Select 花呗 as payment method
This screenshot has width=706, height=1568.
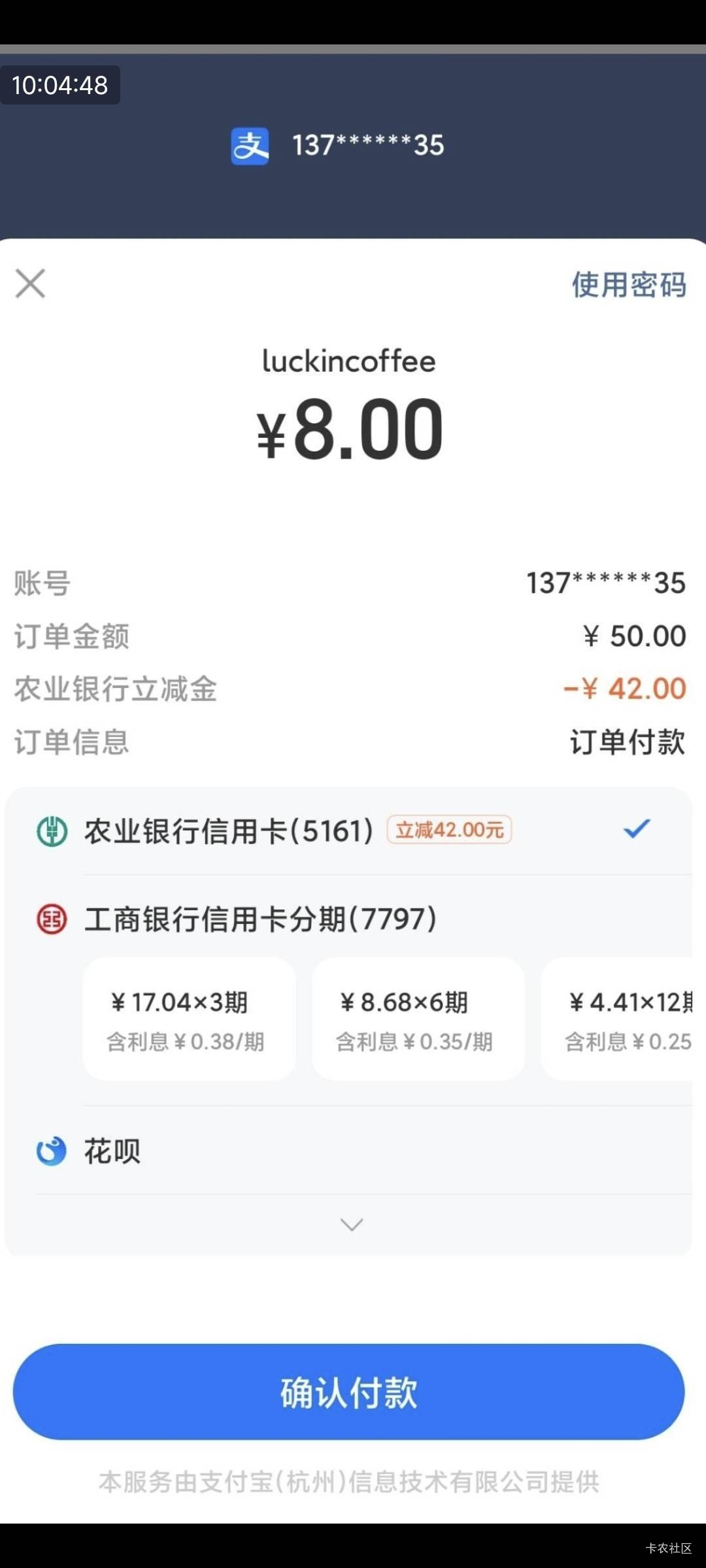(348, 1151)
